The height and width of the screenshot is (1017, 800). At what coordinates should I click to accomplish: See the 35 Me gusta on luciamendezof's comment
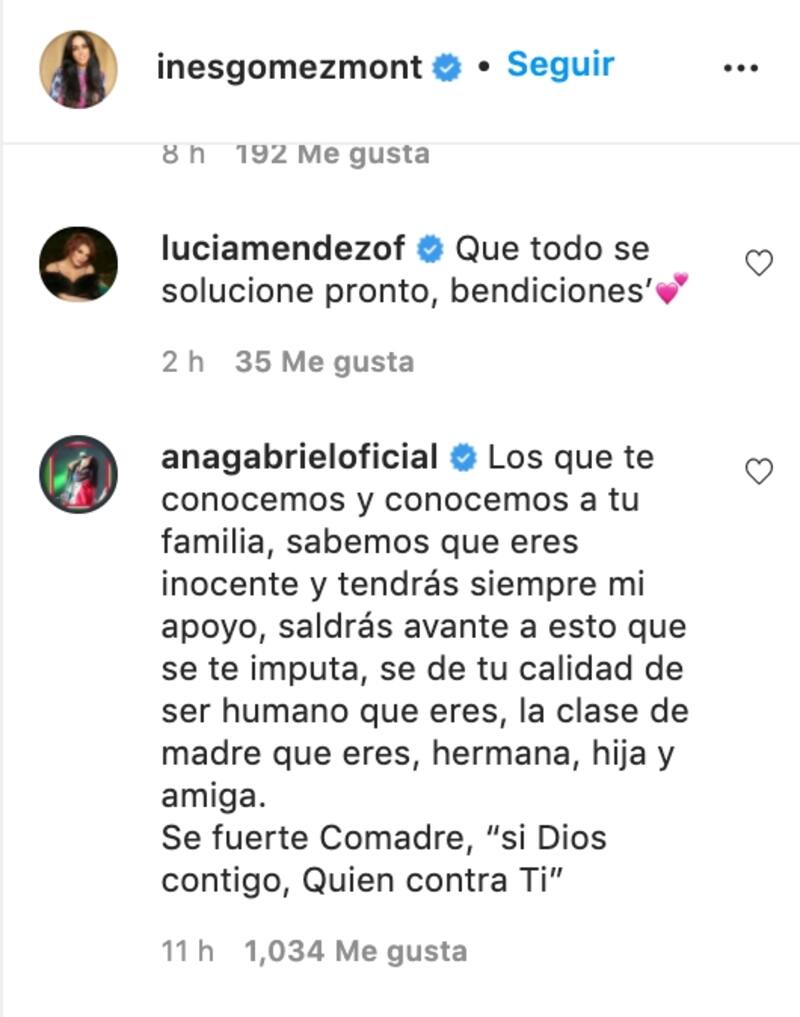click(x=324, y=361)
